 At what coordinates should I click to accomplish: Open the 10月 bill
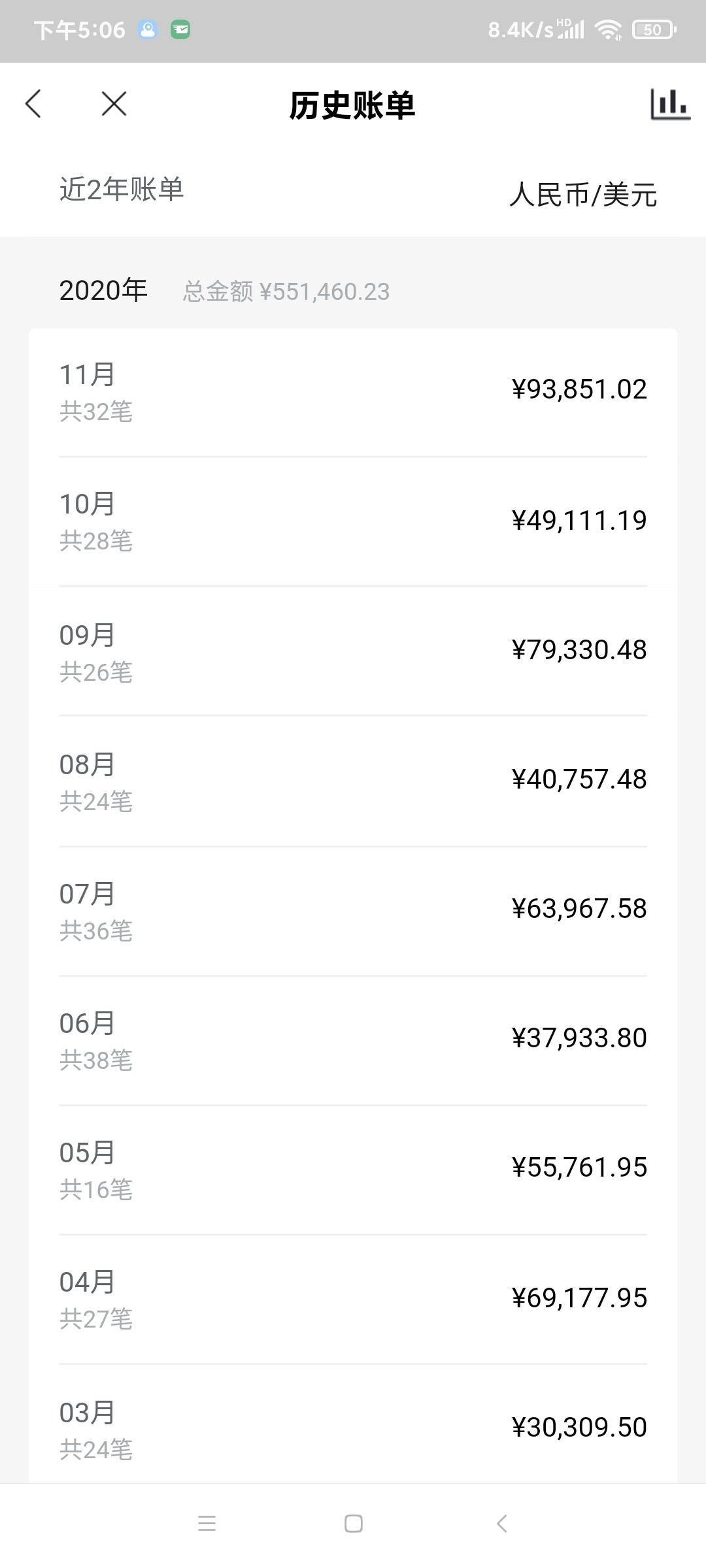pos(353,521)
